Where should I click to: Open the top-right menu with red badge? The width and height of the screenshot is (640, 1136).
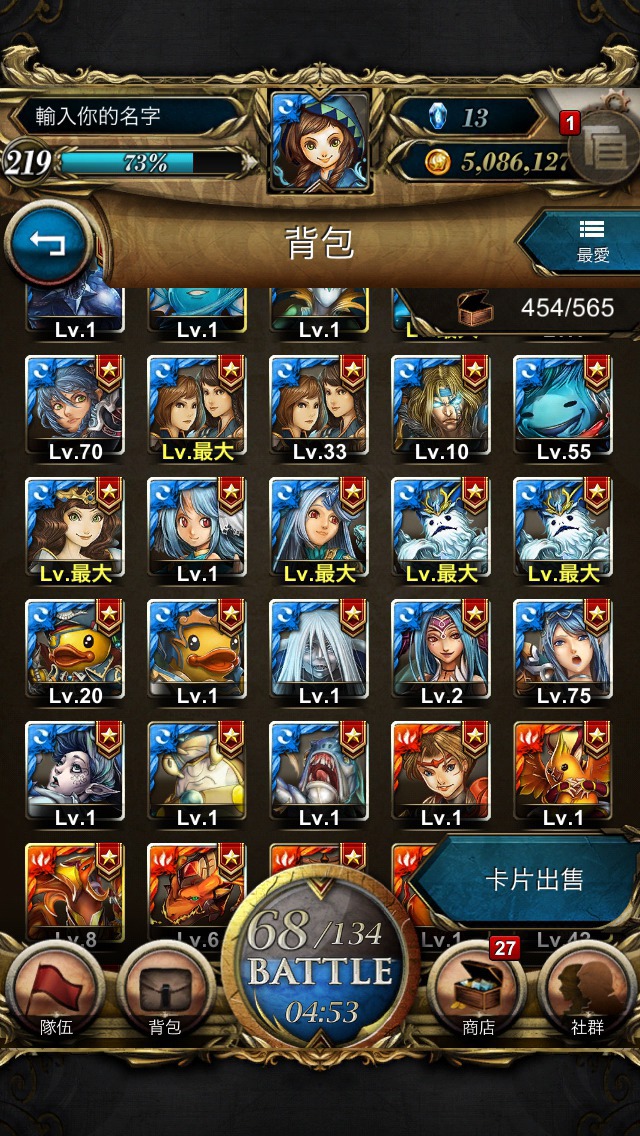click(600, 148)
